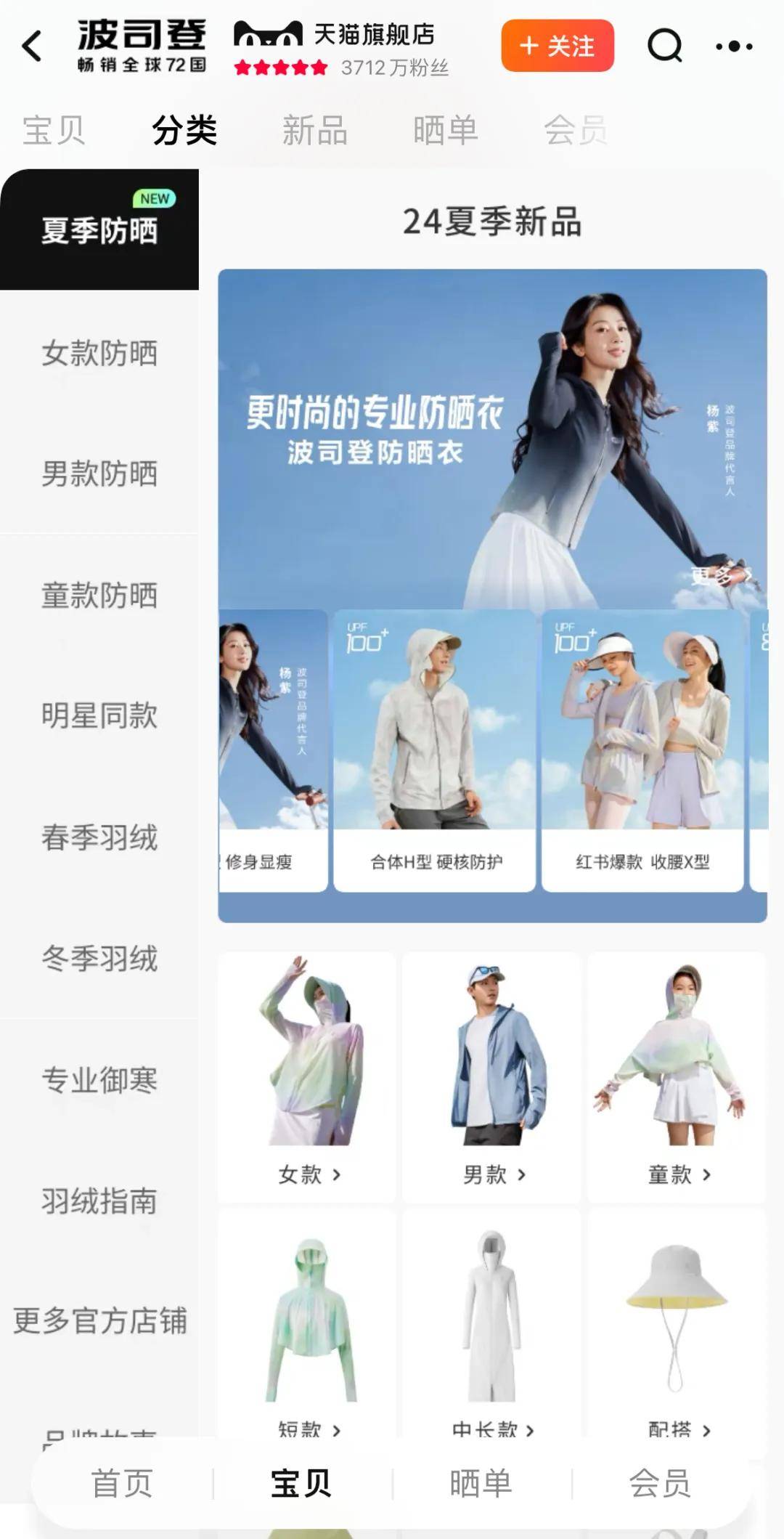Open 明星同款 category
The height and width of the screenshot is (1539, 784).
click(x=99, y=715)
